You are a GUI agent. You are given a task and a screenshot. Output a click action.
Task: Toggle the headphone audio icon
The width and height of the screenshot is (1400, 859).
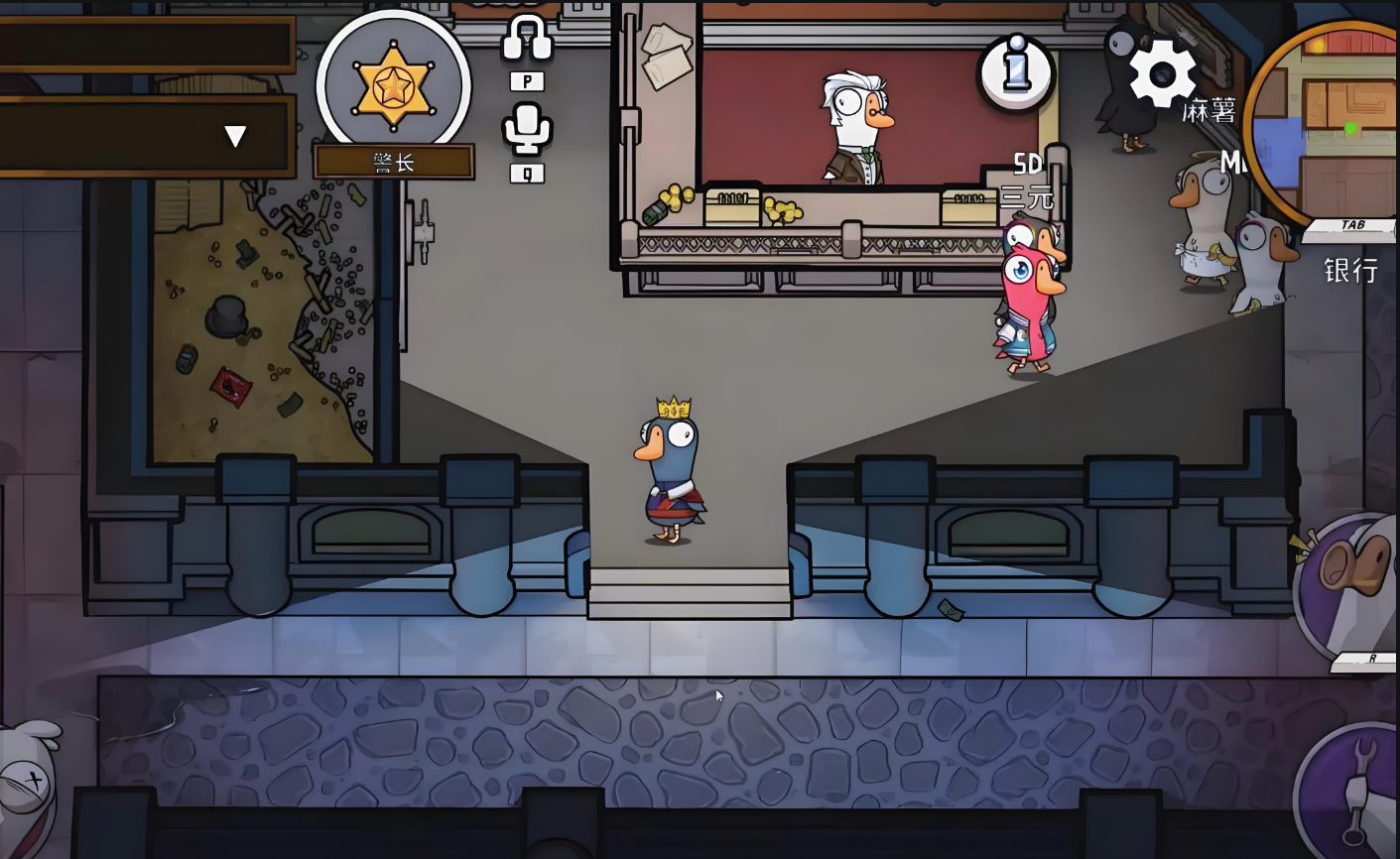pos(527,41)
